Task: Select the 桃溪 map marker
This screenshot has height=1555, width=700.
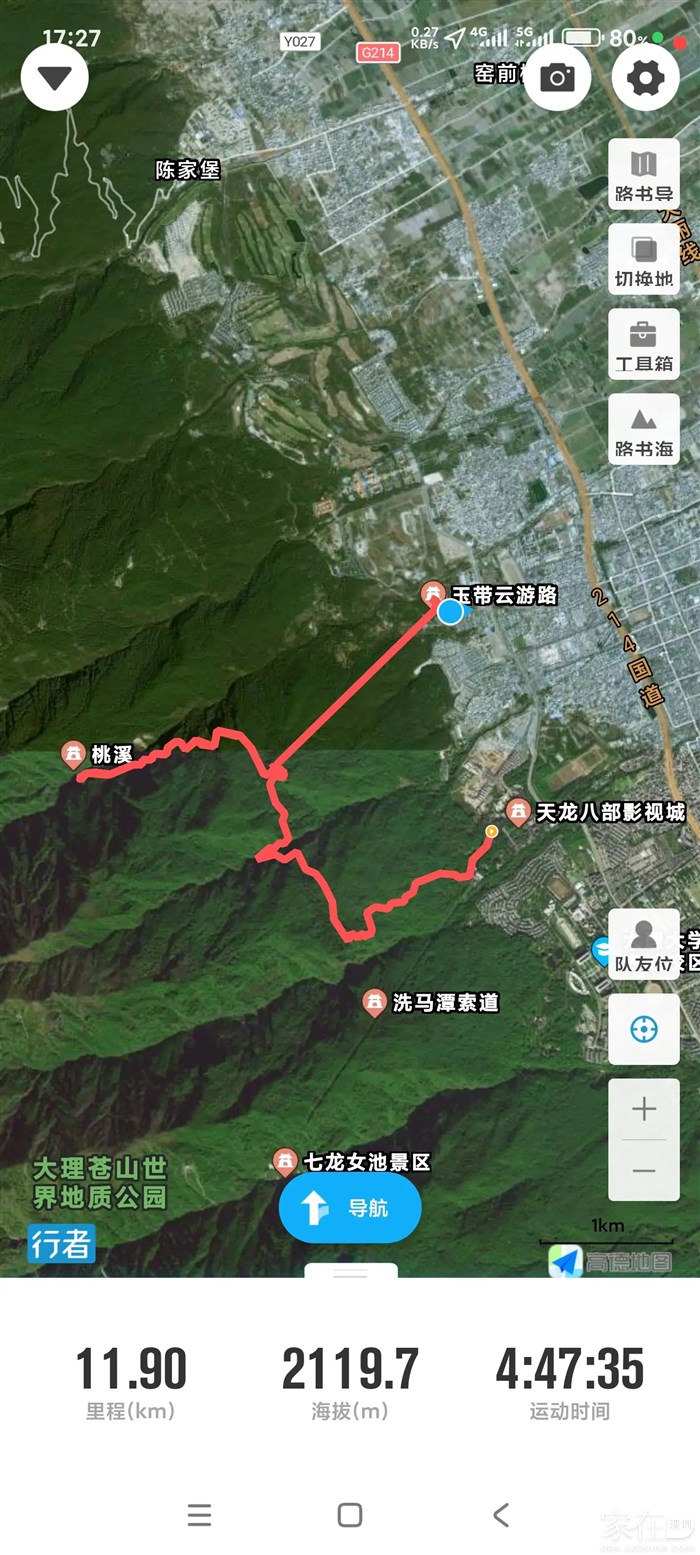Action: coord(73,754)
